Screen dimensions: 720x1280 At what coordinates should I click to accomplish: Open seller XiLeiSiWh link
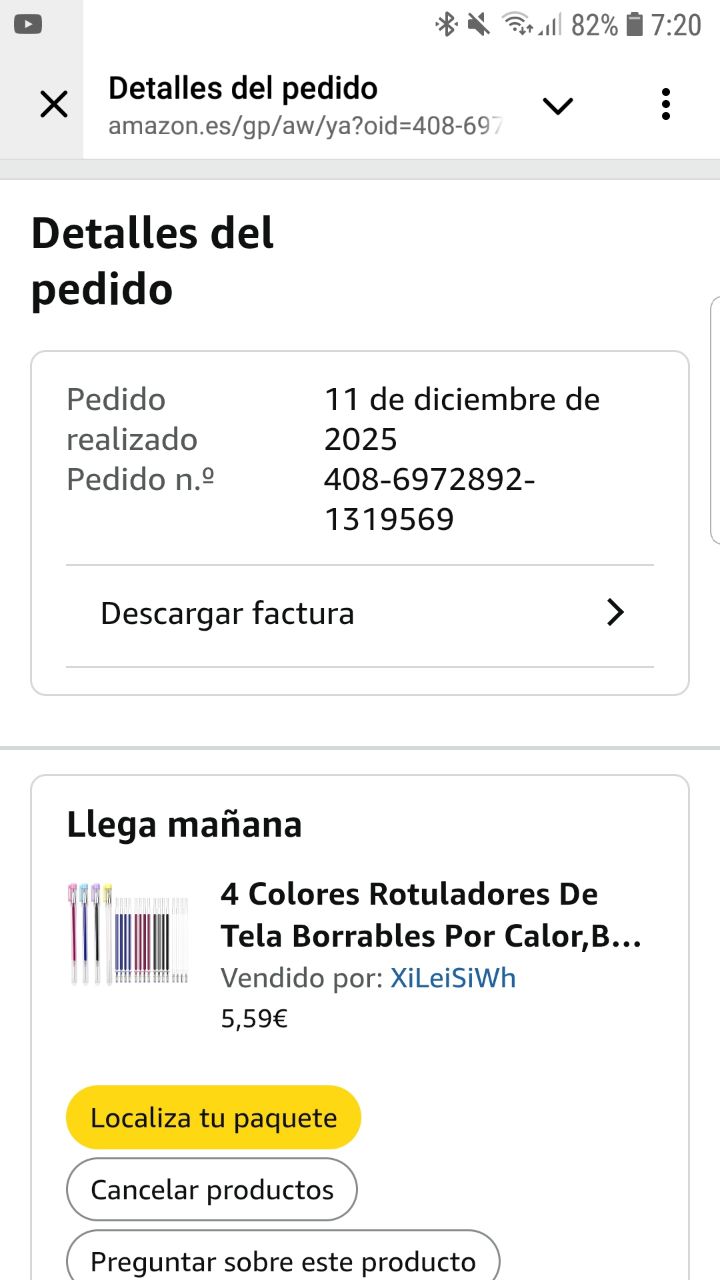point(453,977)
